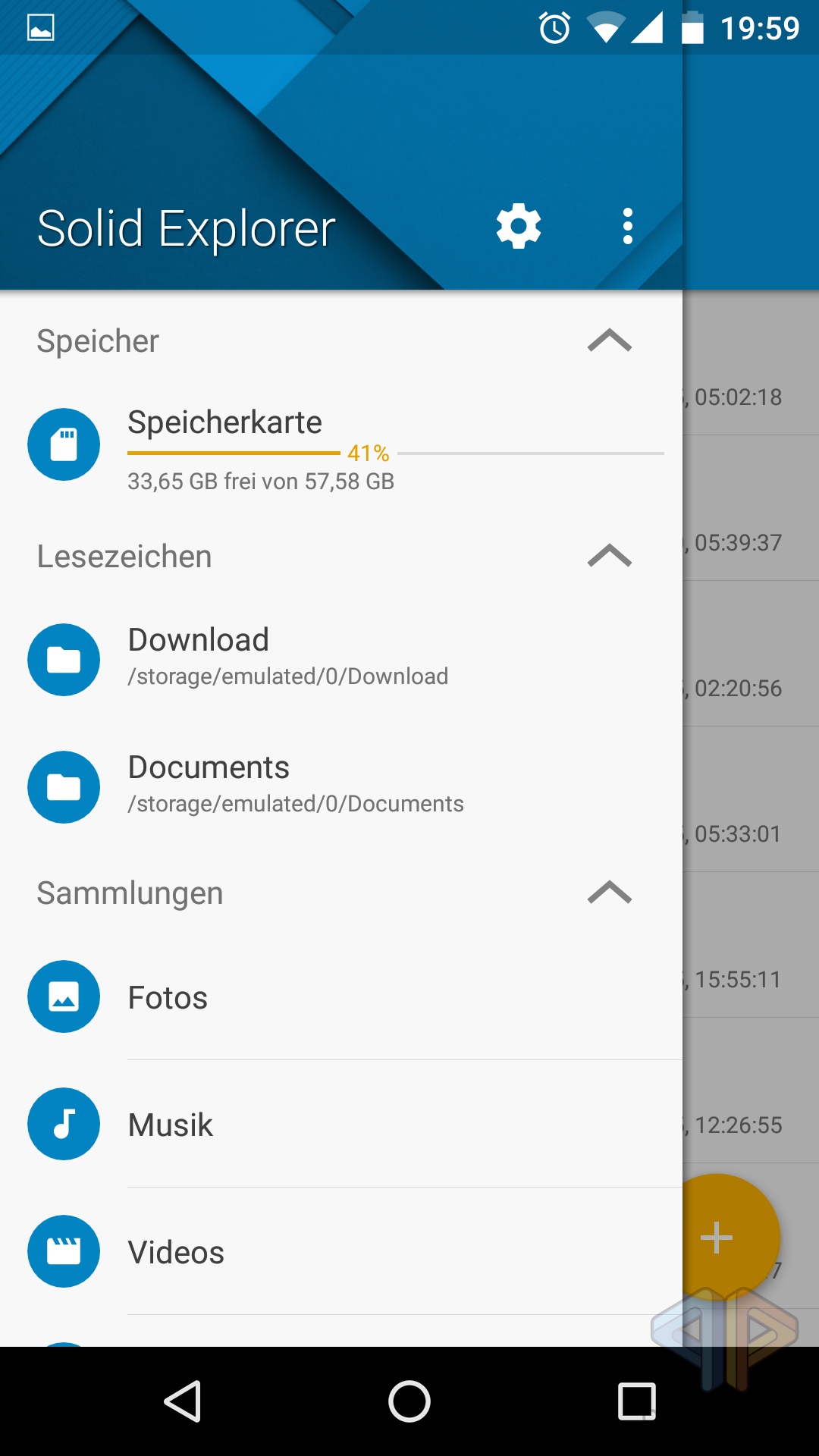819x1456 pixels.
Task: Tap the orange plus floating button
Action: 726,1236
